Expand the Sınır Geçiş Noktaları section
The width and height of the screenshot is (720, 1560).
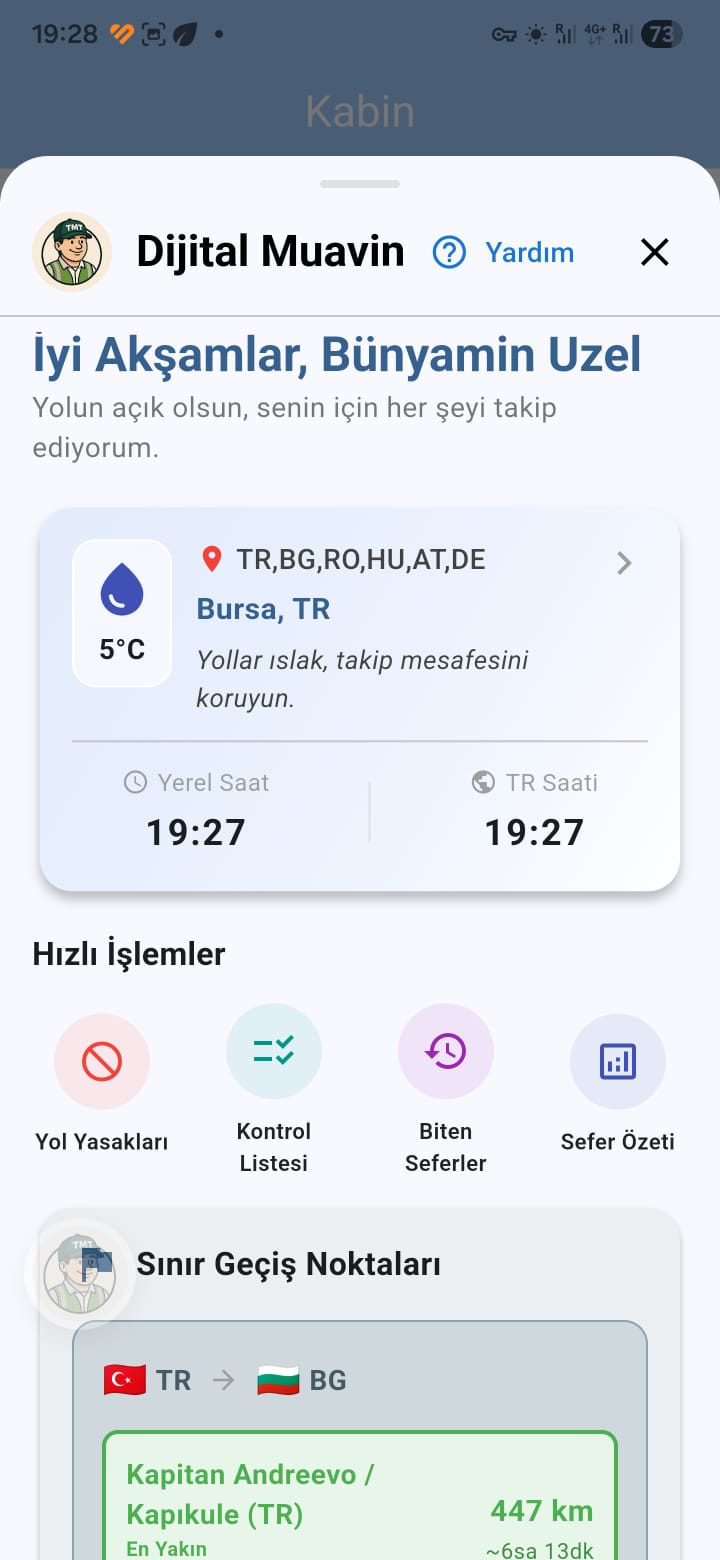(x=289, y=1263)
